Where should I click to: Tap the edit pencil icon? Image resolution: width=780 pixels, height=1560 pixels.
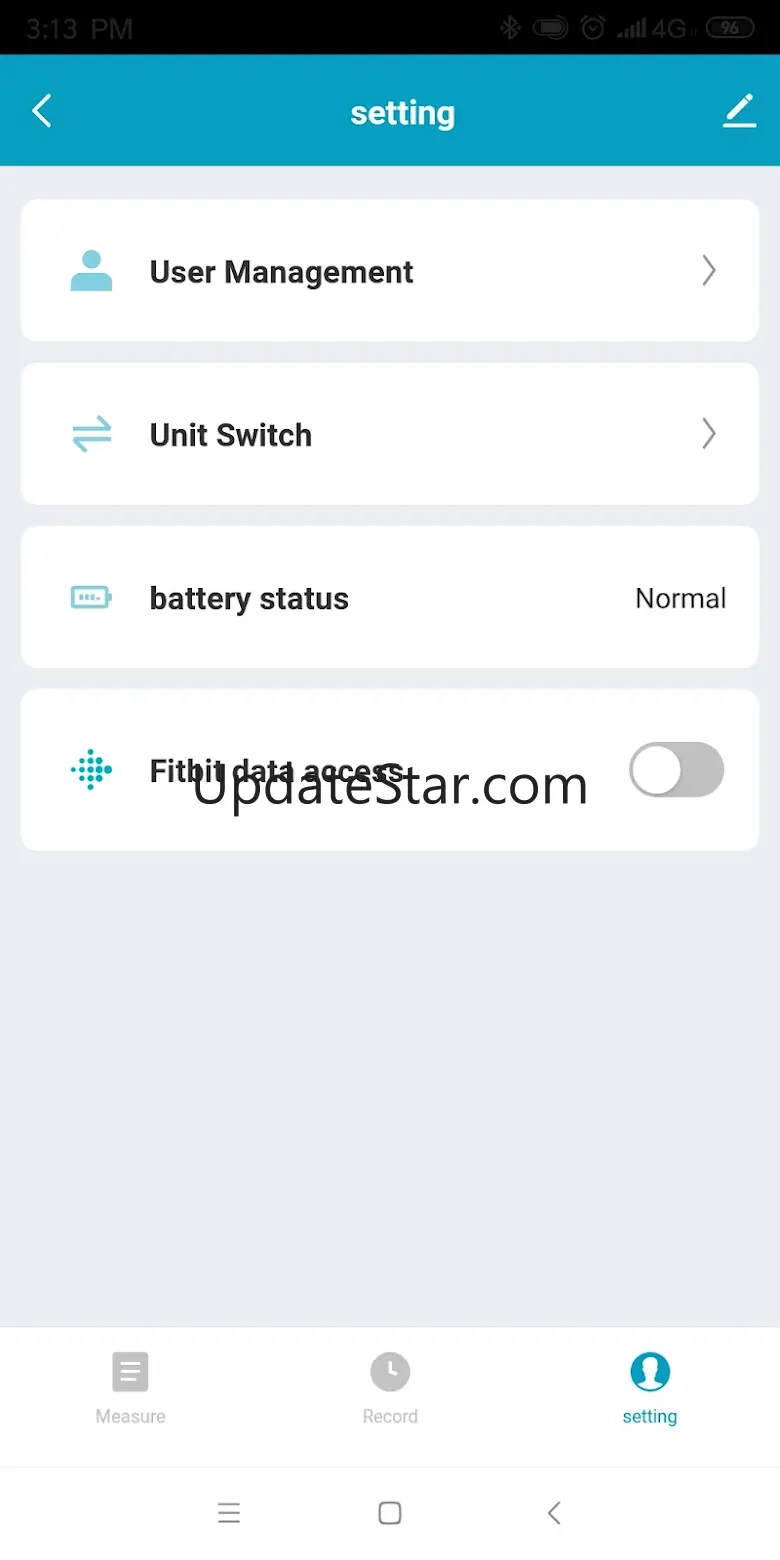pos(739,111)
